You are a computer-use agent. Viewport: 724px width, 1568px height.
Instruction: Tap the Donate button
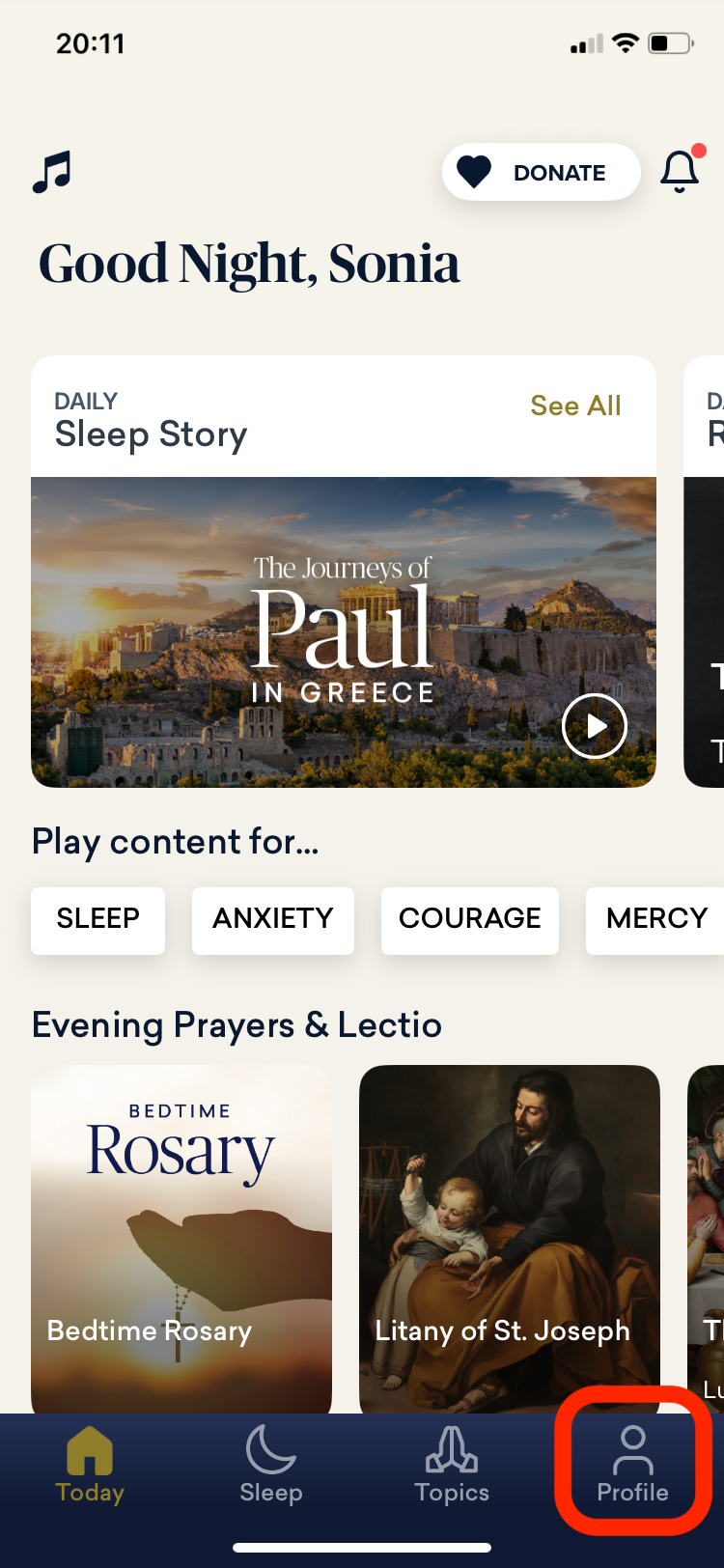click(x=541, y=173)
